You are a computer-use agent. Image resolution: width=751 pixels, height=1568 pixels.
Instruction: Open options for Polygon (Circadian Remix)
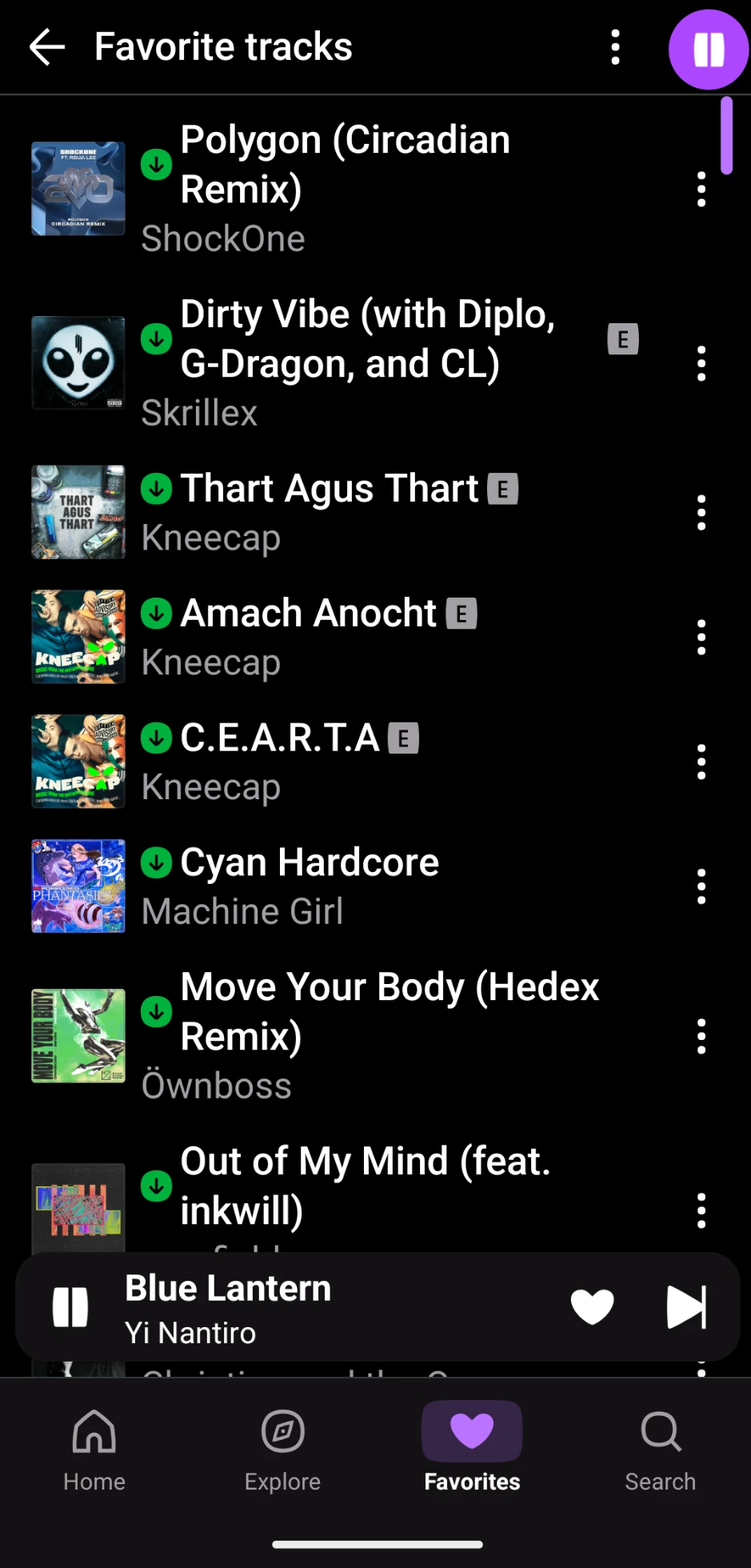click(701, 190)
